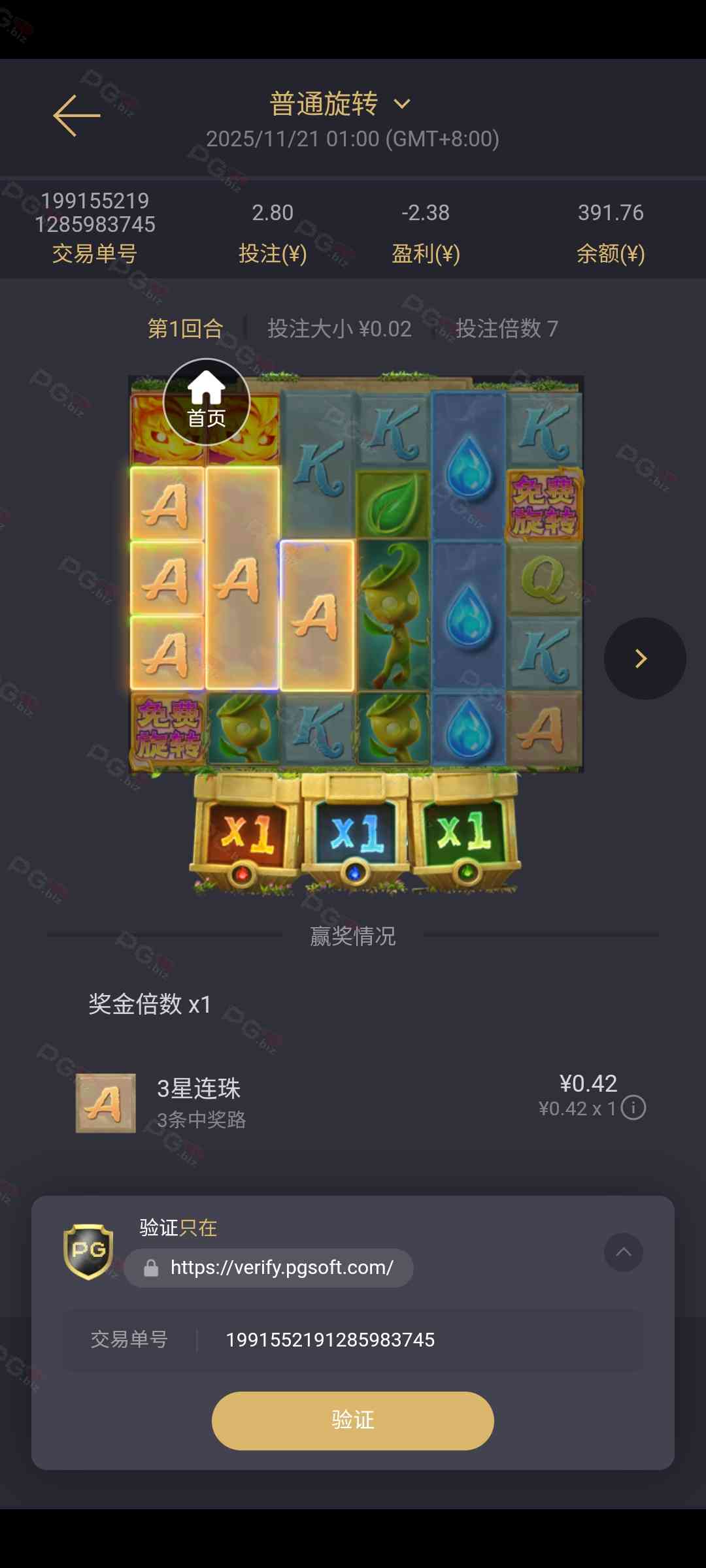Collapse the verification panel
Screen dimensions: 706x1568
[x=623, y=1252]
